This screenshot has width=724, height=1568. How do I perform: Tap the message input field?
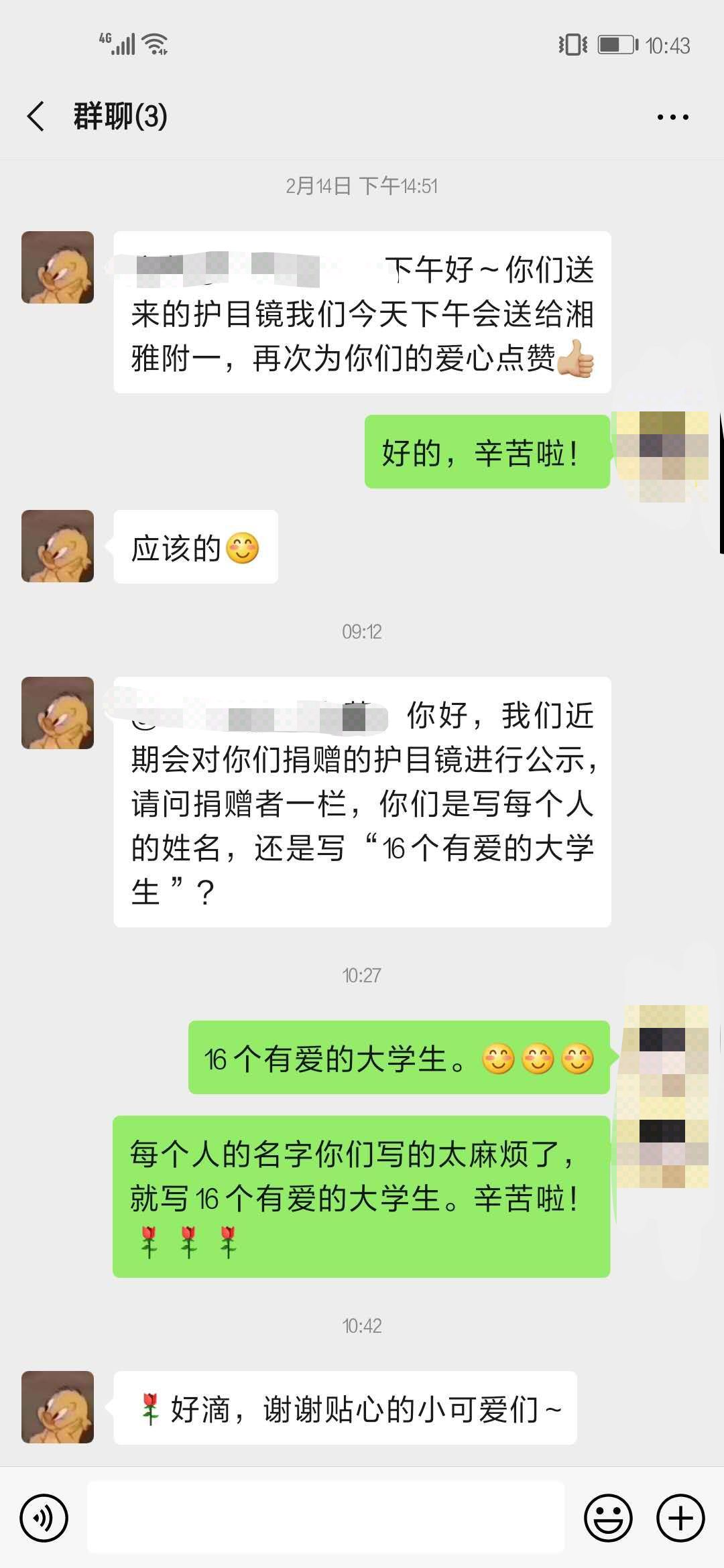[325, 1518]
